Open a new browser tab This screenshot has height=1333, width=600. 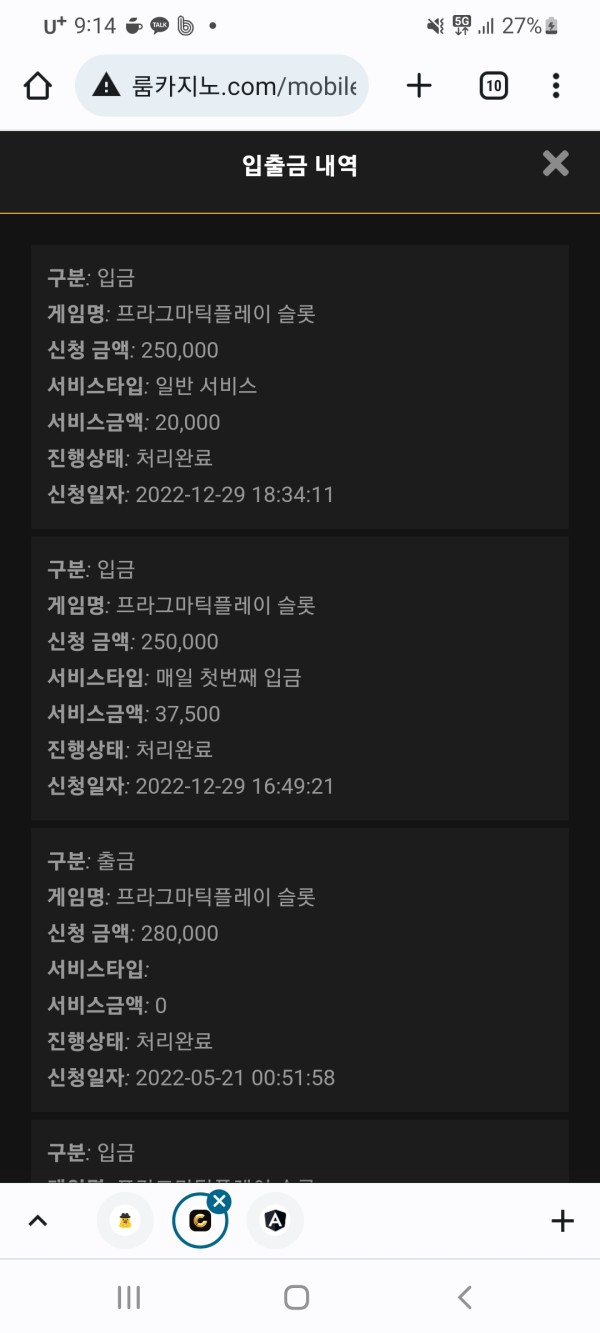click(x=419, y=86)
